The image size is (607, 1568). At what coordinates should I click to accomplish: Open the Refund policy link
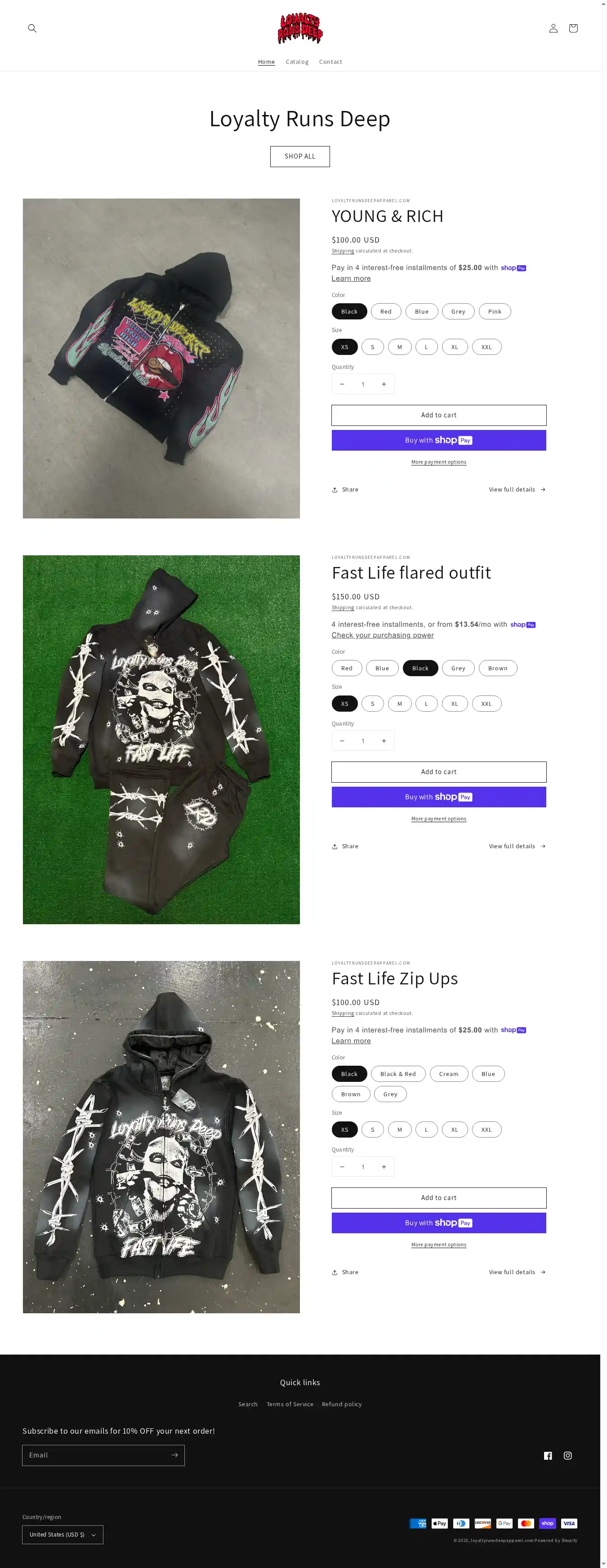341,1404
